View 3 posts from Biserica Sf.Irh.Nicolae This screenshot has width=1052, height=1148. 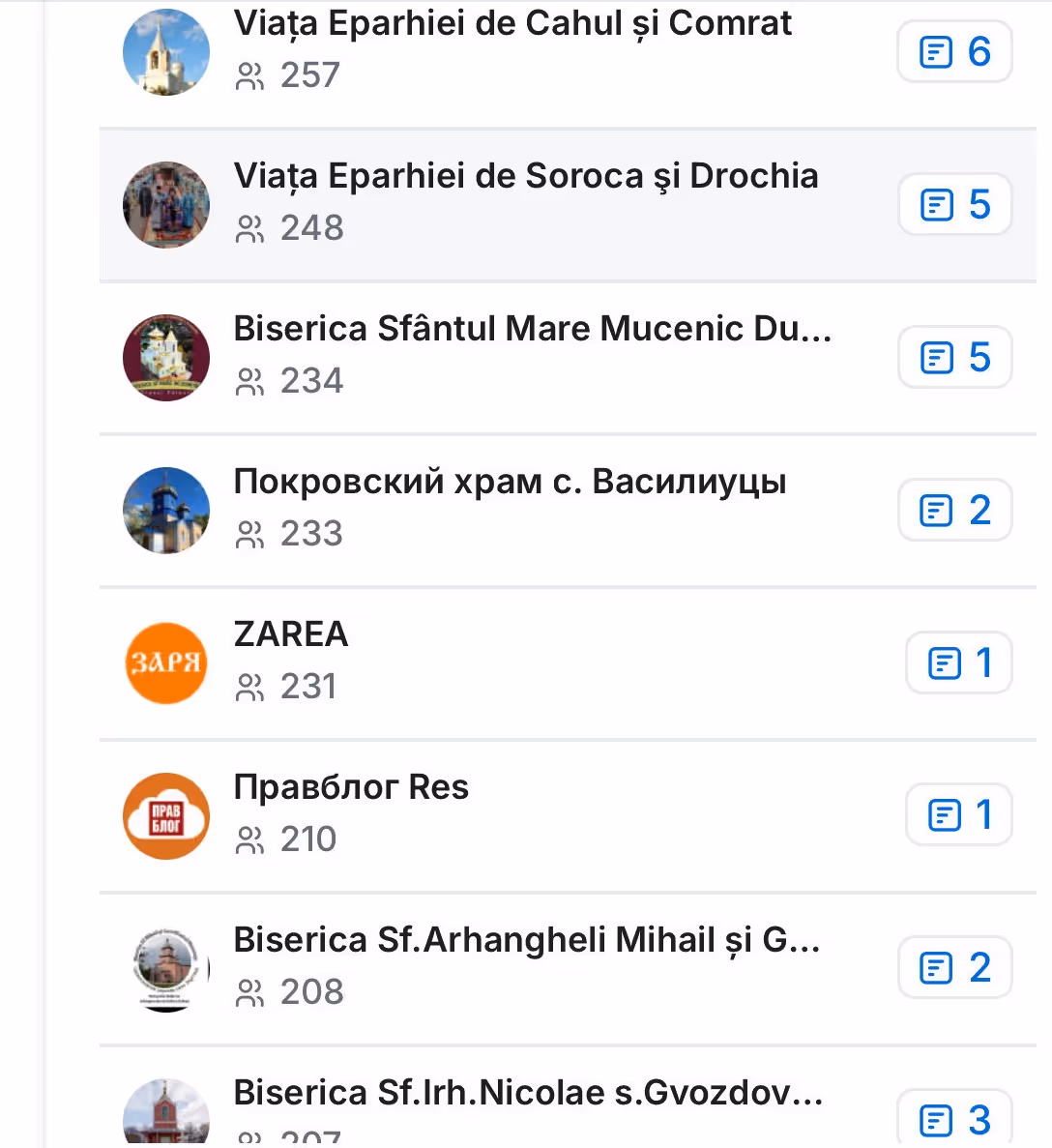tap(954, 1120)
